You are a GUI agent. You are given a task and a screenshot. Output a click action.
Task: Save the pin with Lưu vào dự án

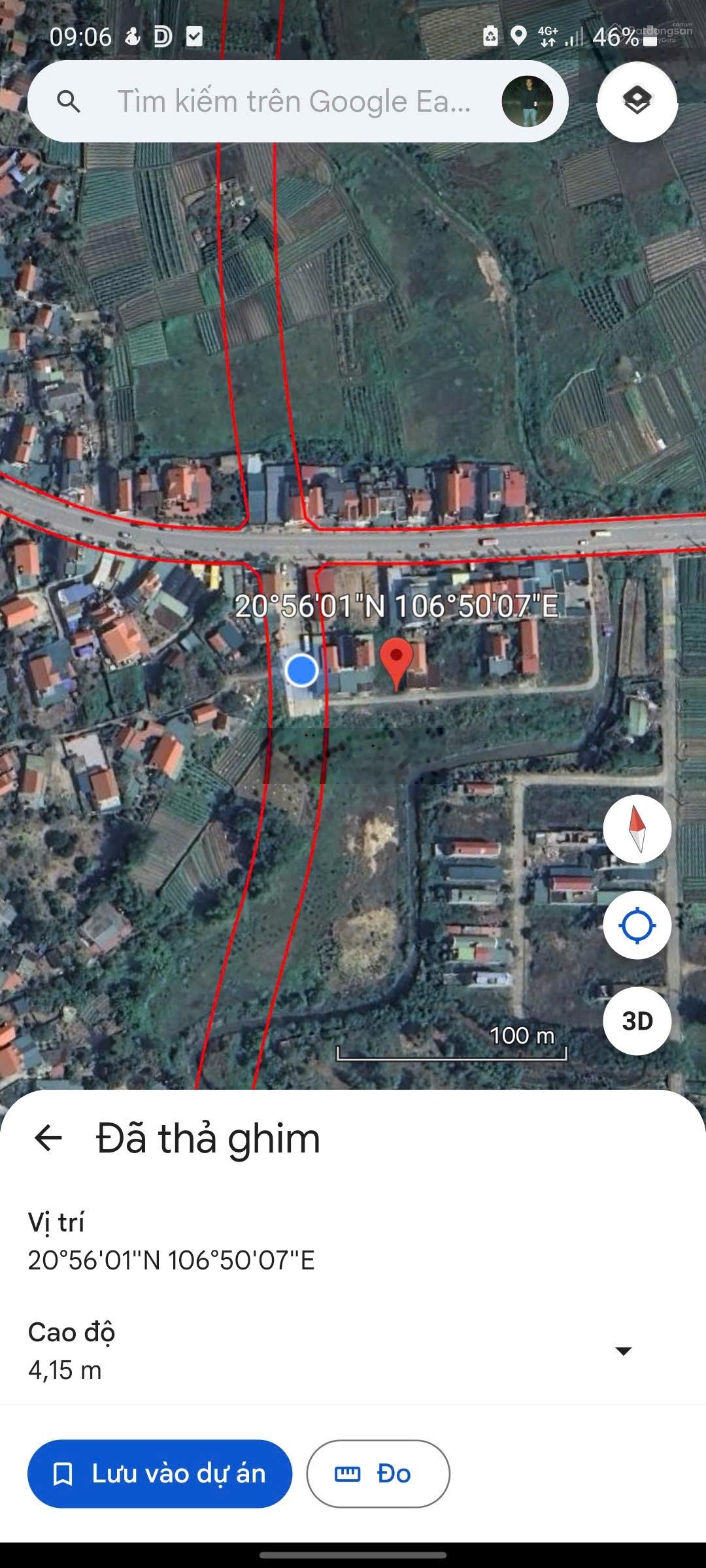coord(160,1474)
